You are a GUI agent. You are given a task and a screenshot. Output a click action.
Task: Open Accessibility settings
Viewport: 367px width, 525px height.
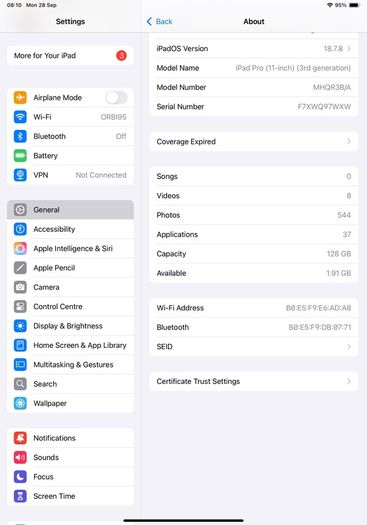click(x=70, y=229)
